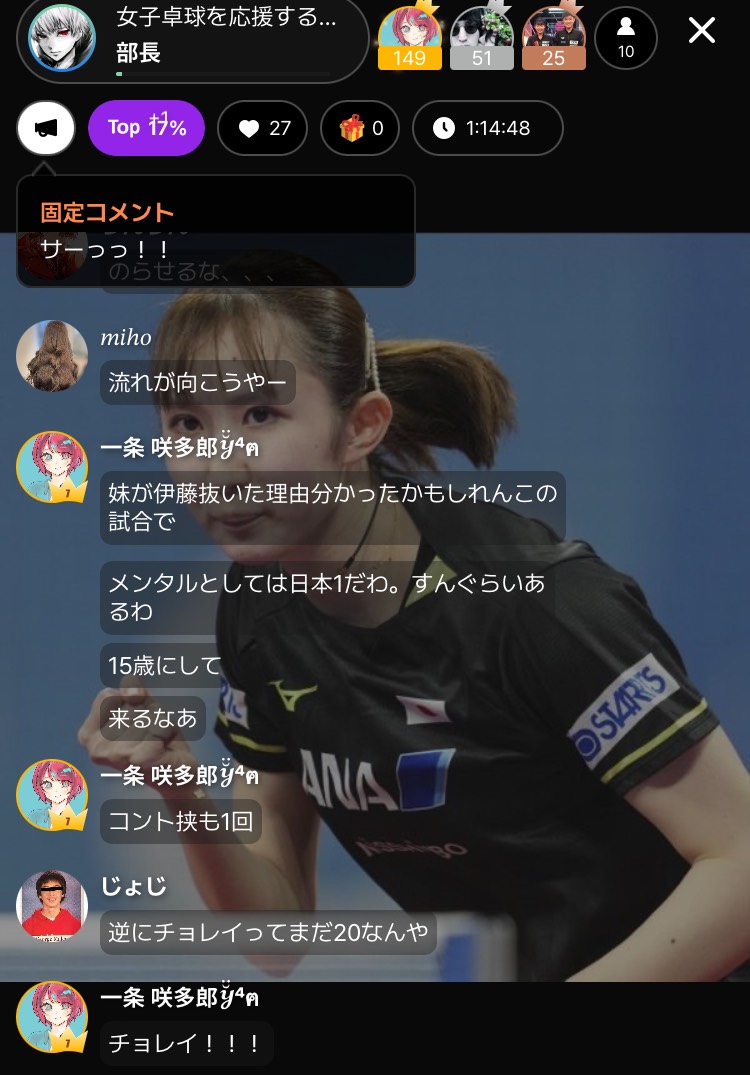
Task: Open the Top 17% ranking chip
Action: [x=146, y=128]
